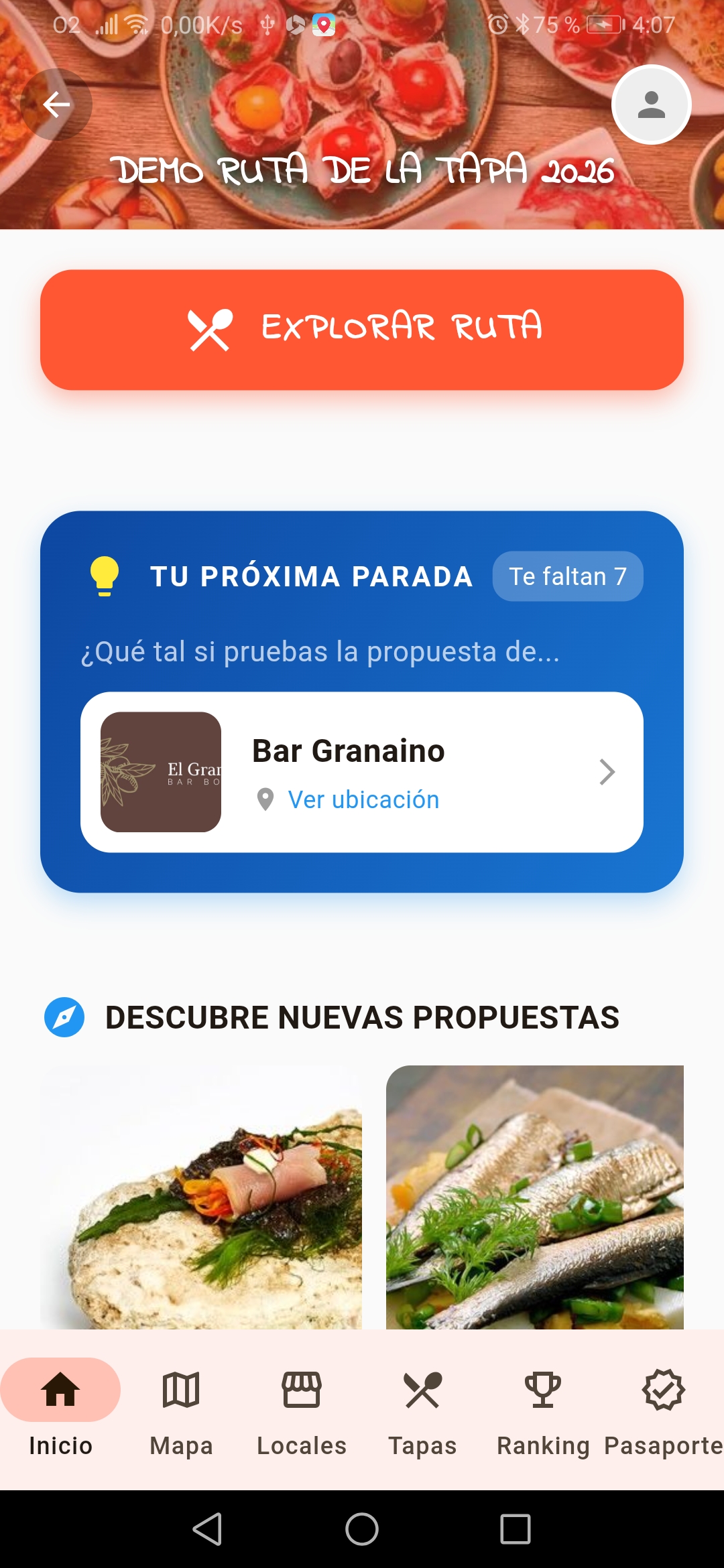Tap the compass icon next to Descubre Nuevas Propuestas
Screen dimensions: 724x1568
[66, 1017]
